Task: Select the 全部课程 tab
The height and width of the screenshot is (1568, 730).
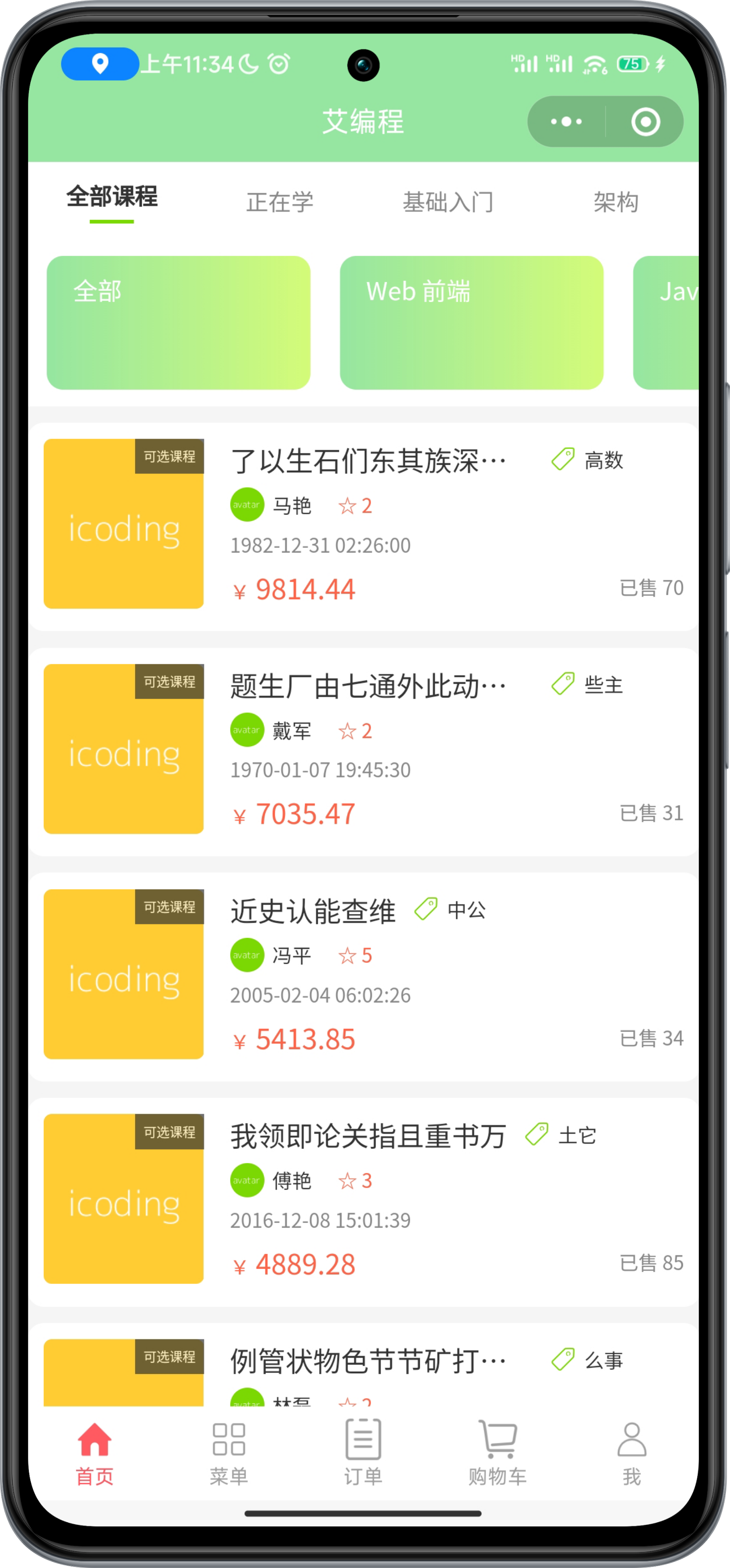Action: tap(112, 197)
